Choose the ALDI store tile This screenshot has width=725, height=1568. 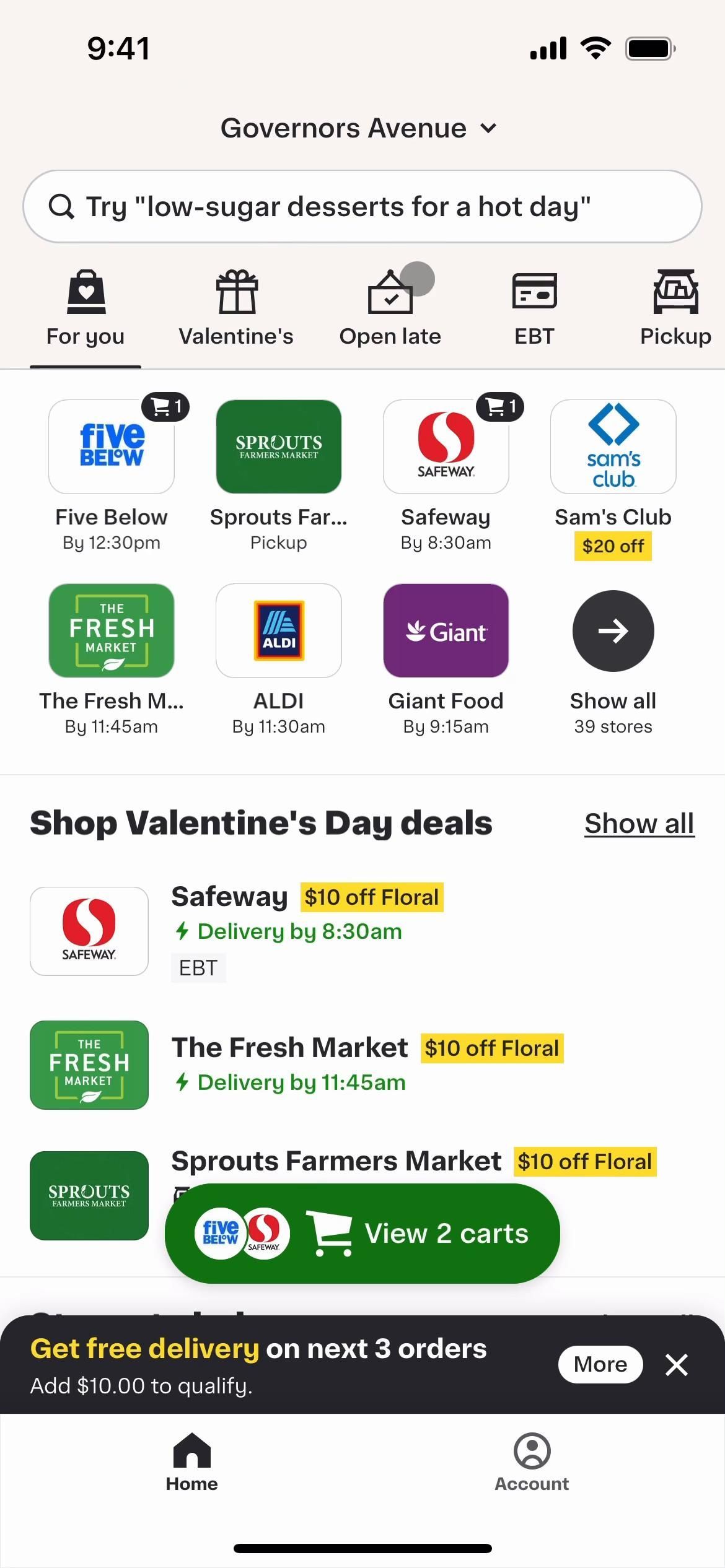click(x=278, y=631)
